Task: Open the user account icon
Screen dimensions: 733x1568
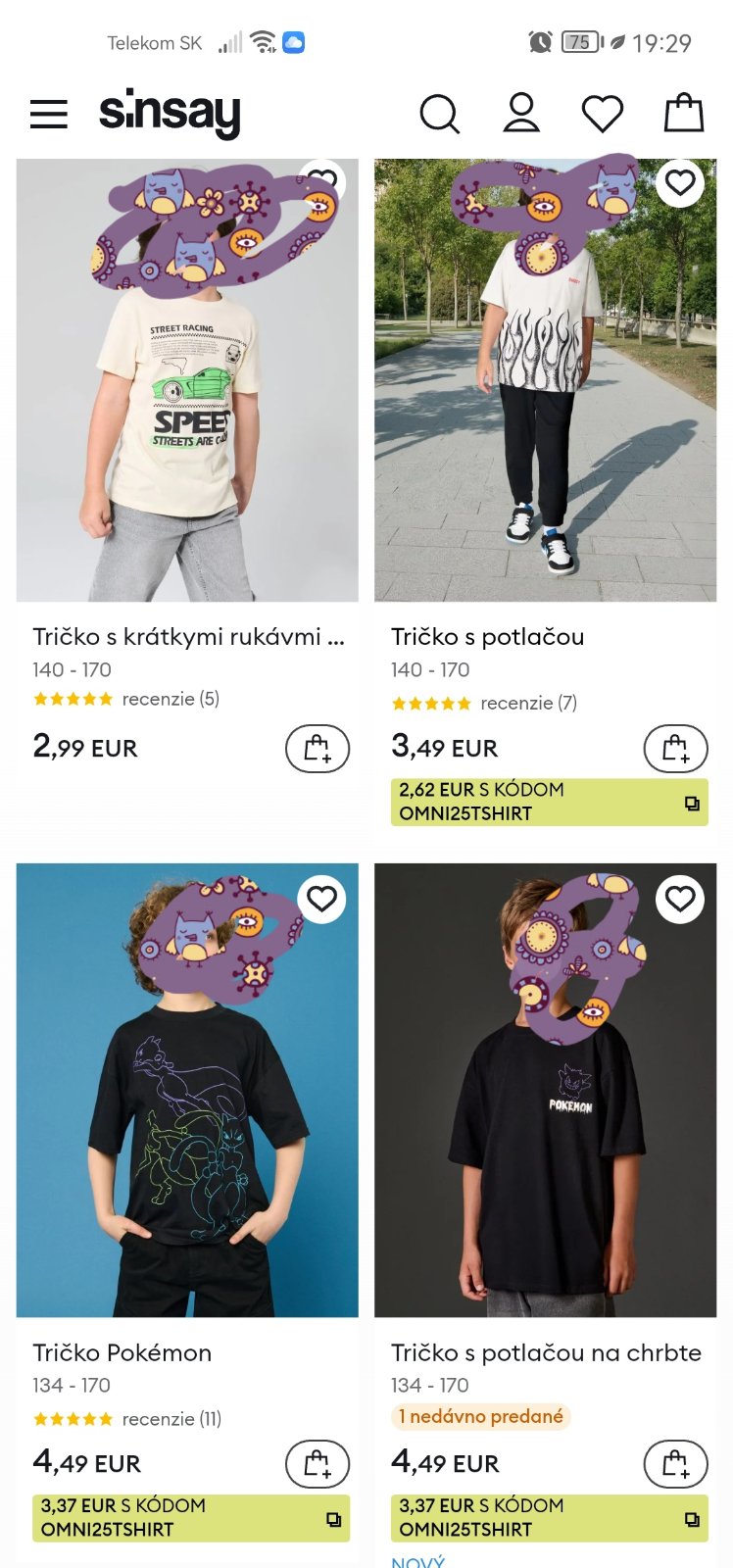Action: [521, 114]
